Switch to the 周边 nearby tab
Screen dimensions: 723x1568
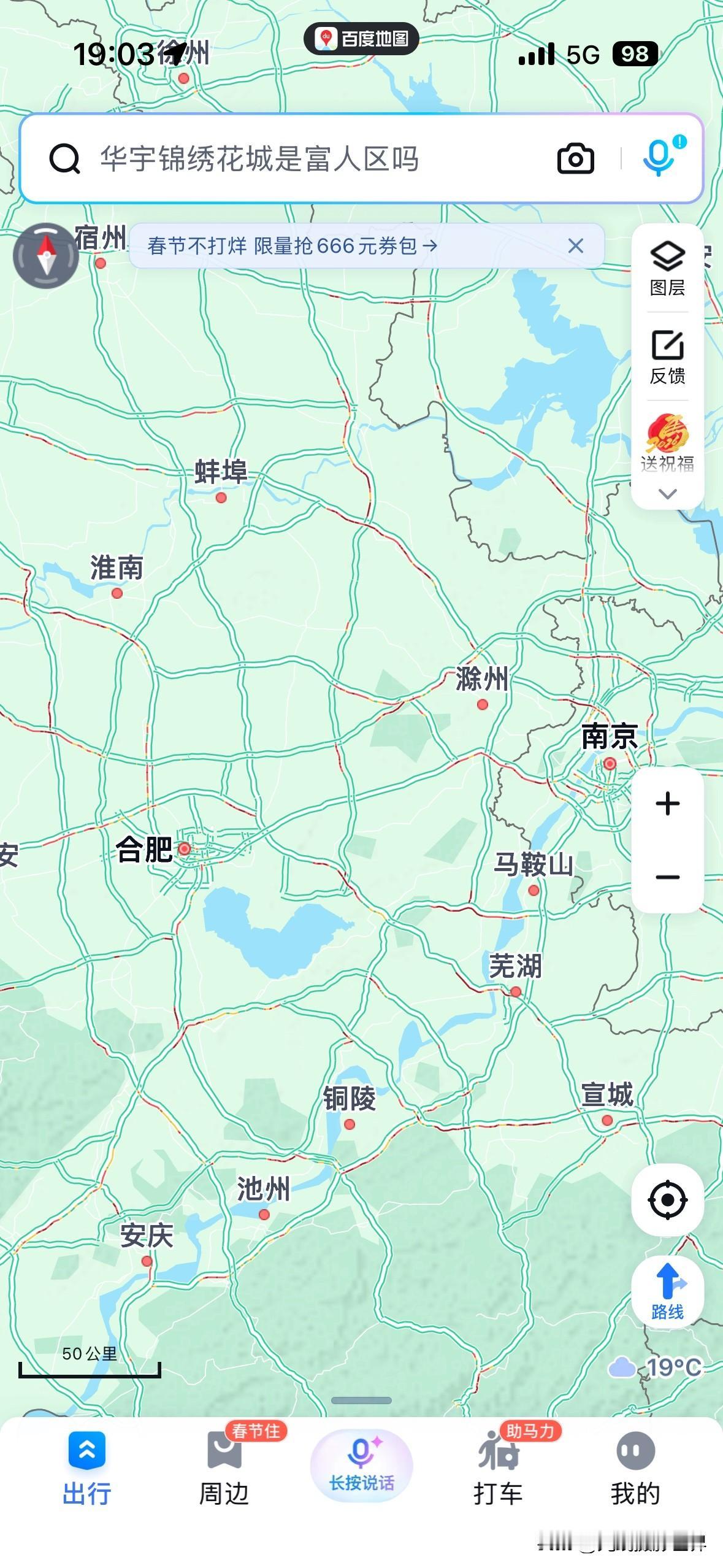224,1467
